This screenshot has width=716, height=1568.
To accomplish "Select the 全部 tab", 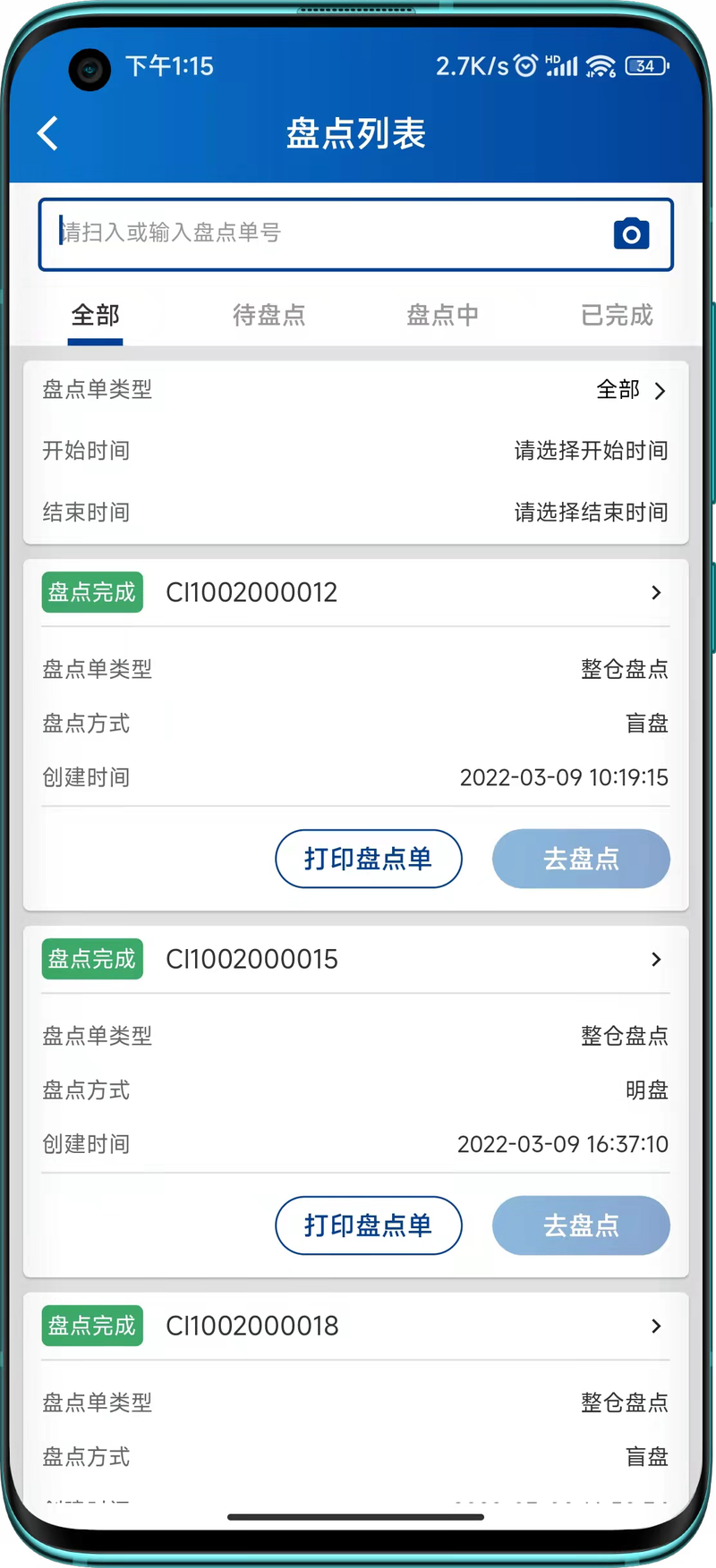I will click(x=95, y=315).
